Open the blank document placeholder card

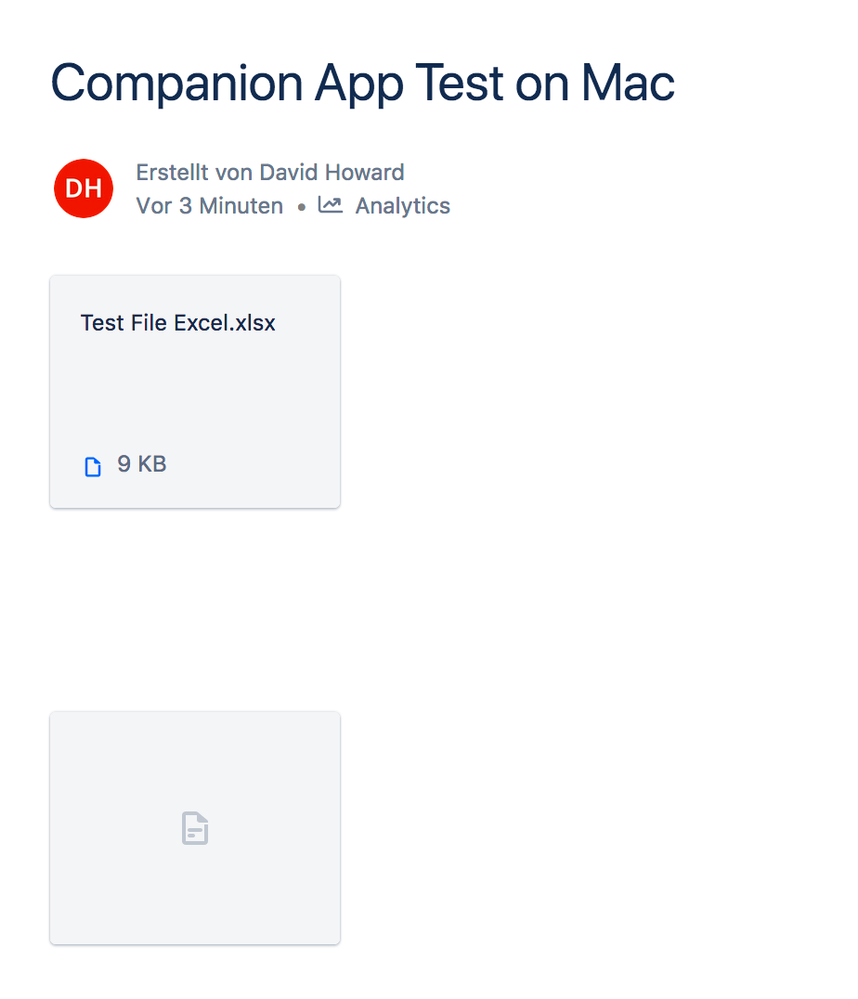pos(195,827)
